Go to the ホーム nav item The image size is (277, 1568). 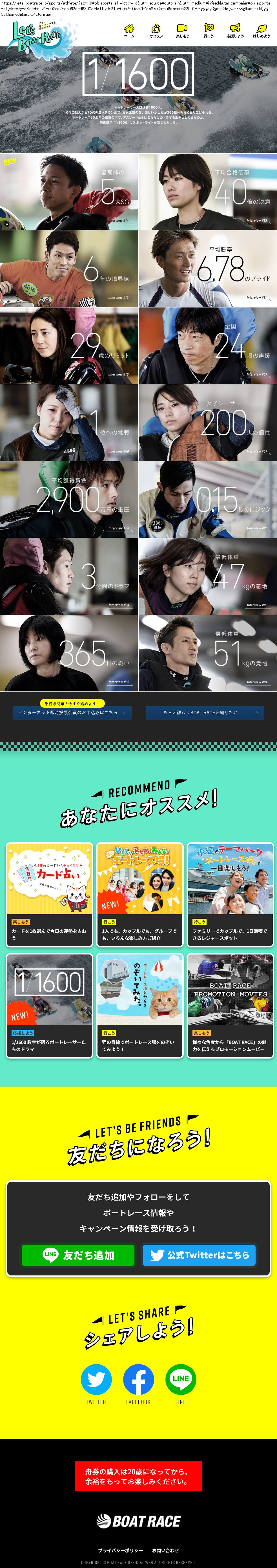[129, 30]
